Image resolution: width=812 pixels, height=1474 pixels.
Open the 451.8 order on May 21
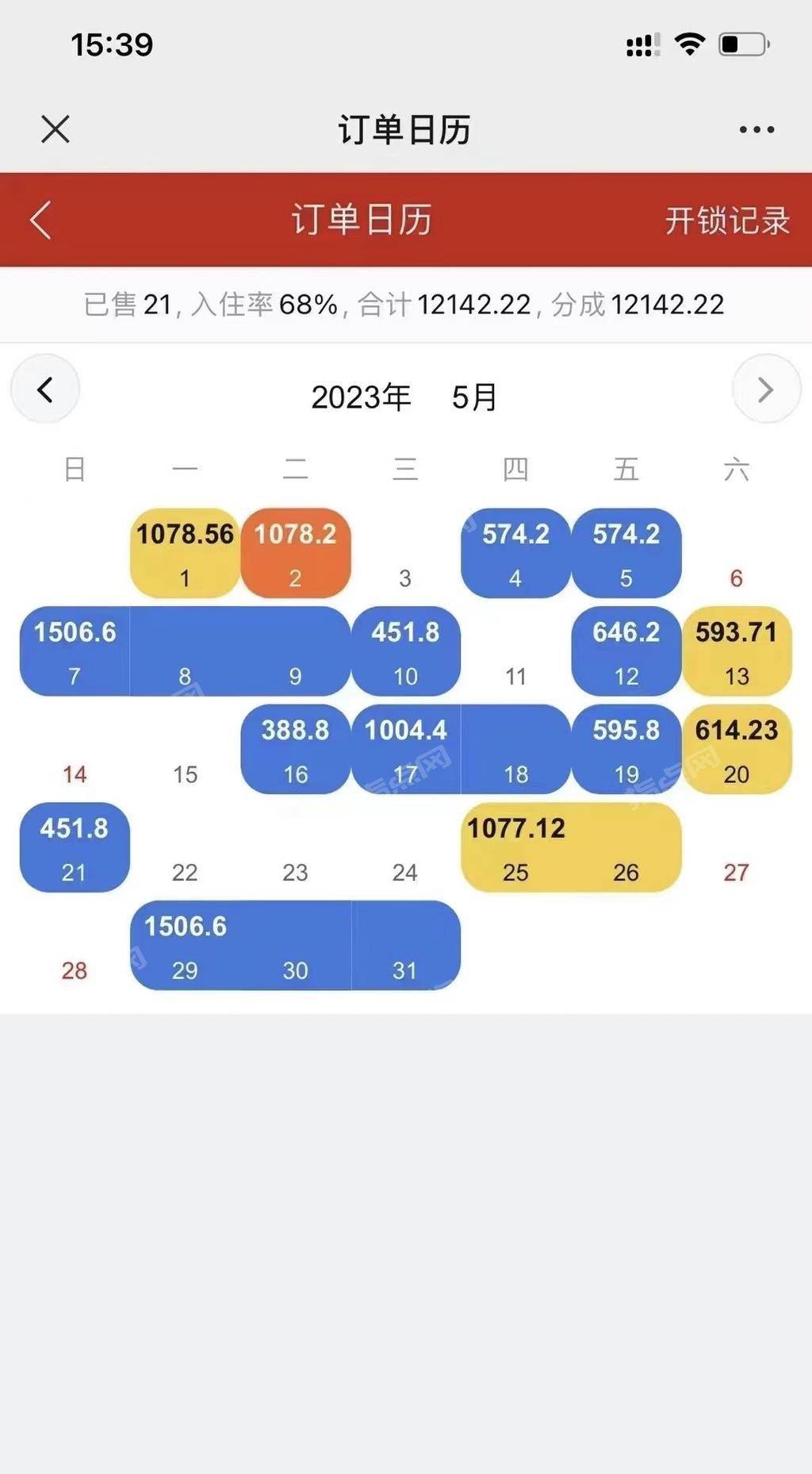[x=75, y=847]
